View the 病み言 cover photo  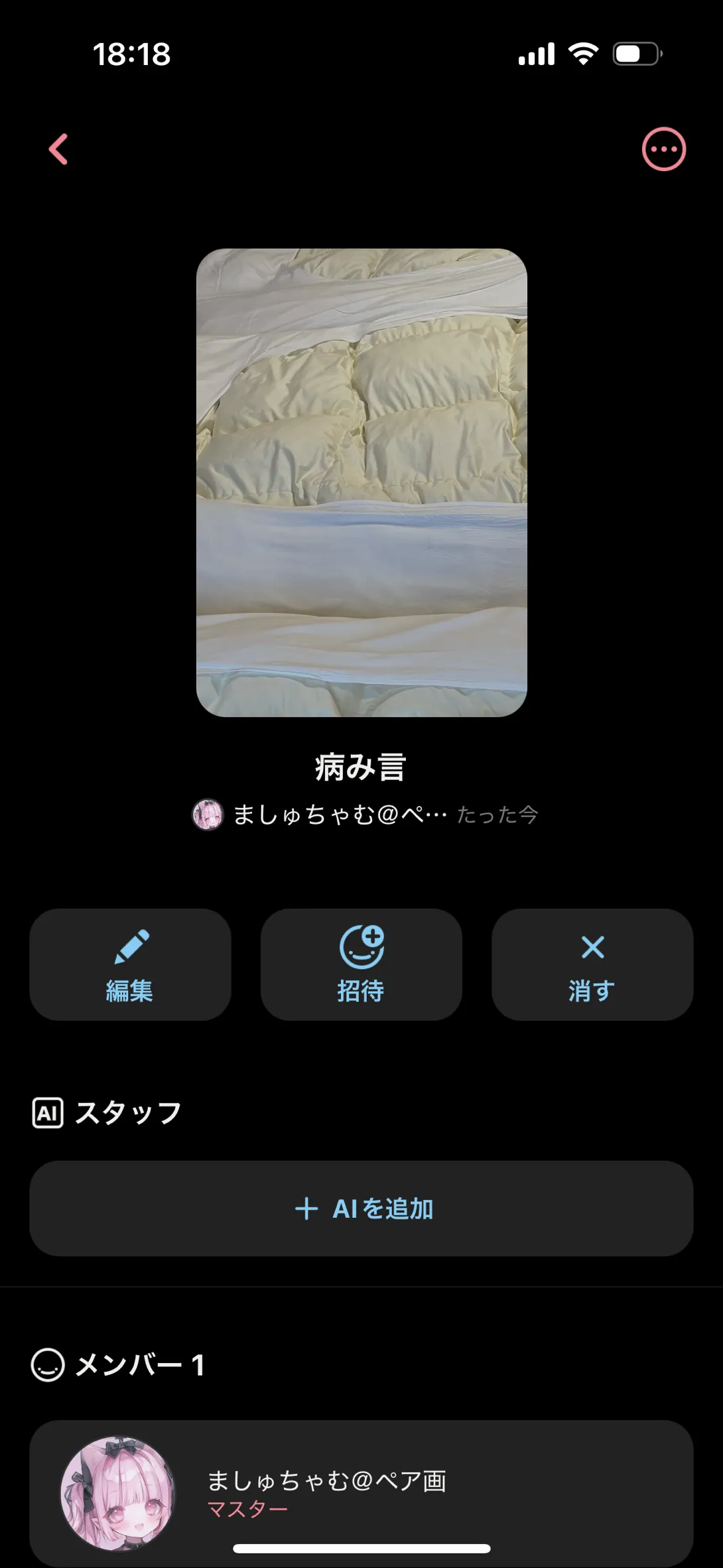coord(361,482)
